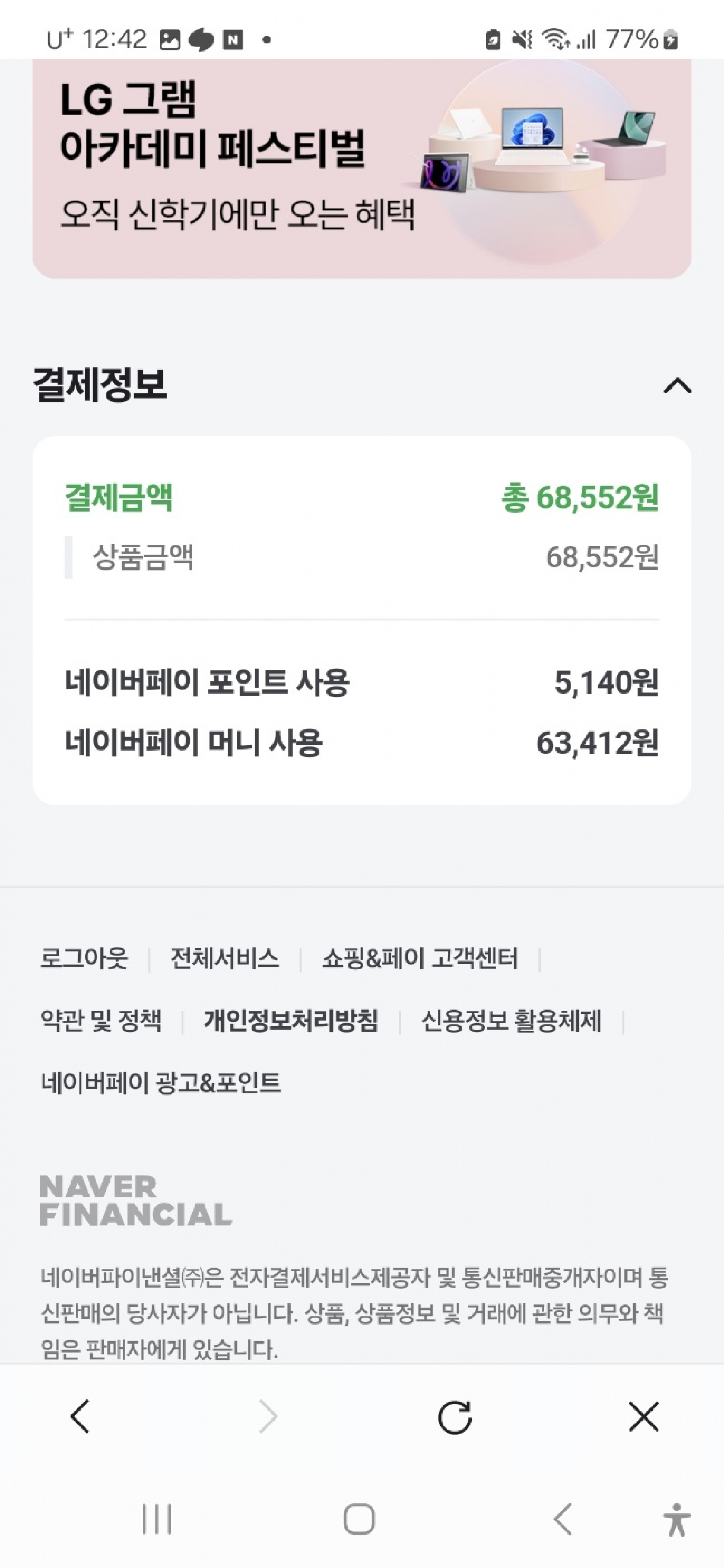Viewport: 724px width, 1568px height.
Task: View 약관 및 정책
Action: [x=101, y=1021]
